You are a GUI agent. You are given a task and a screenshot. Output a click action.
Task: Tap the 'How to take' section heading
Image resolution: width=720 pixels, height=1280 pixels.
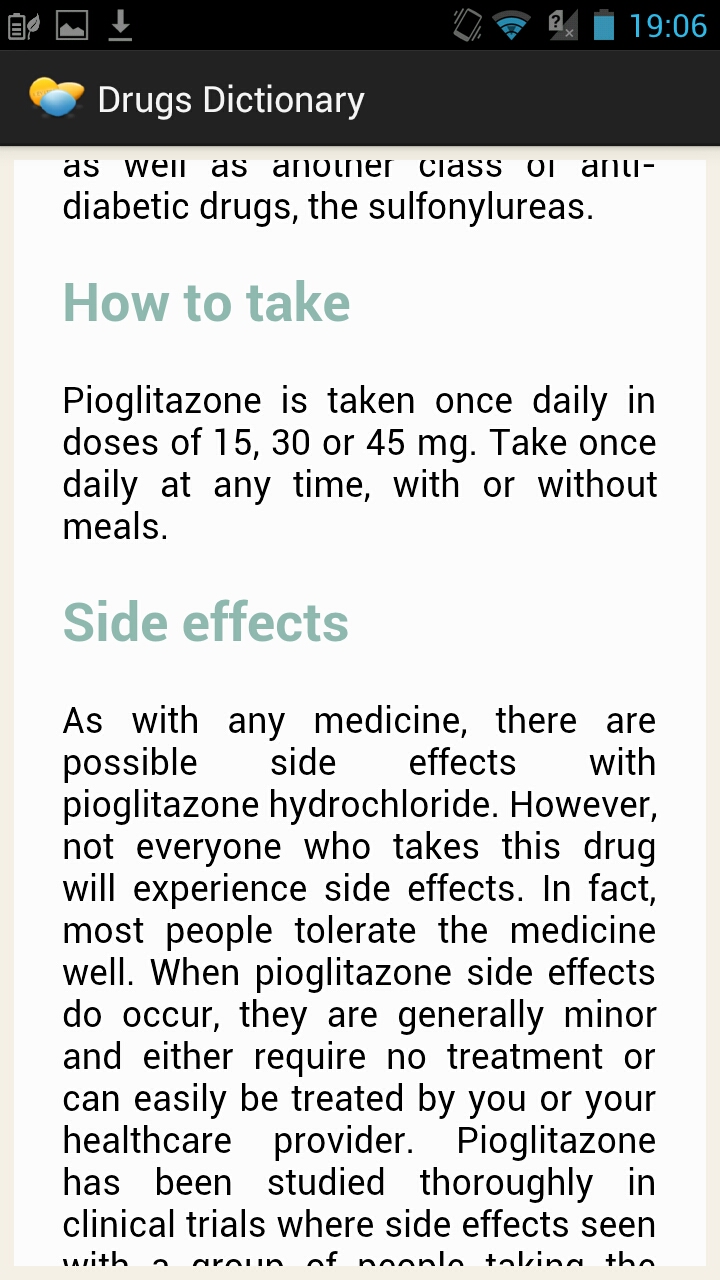[206, 302]
